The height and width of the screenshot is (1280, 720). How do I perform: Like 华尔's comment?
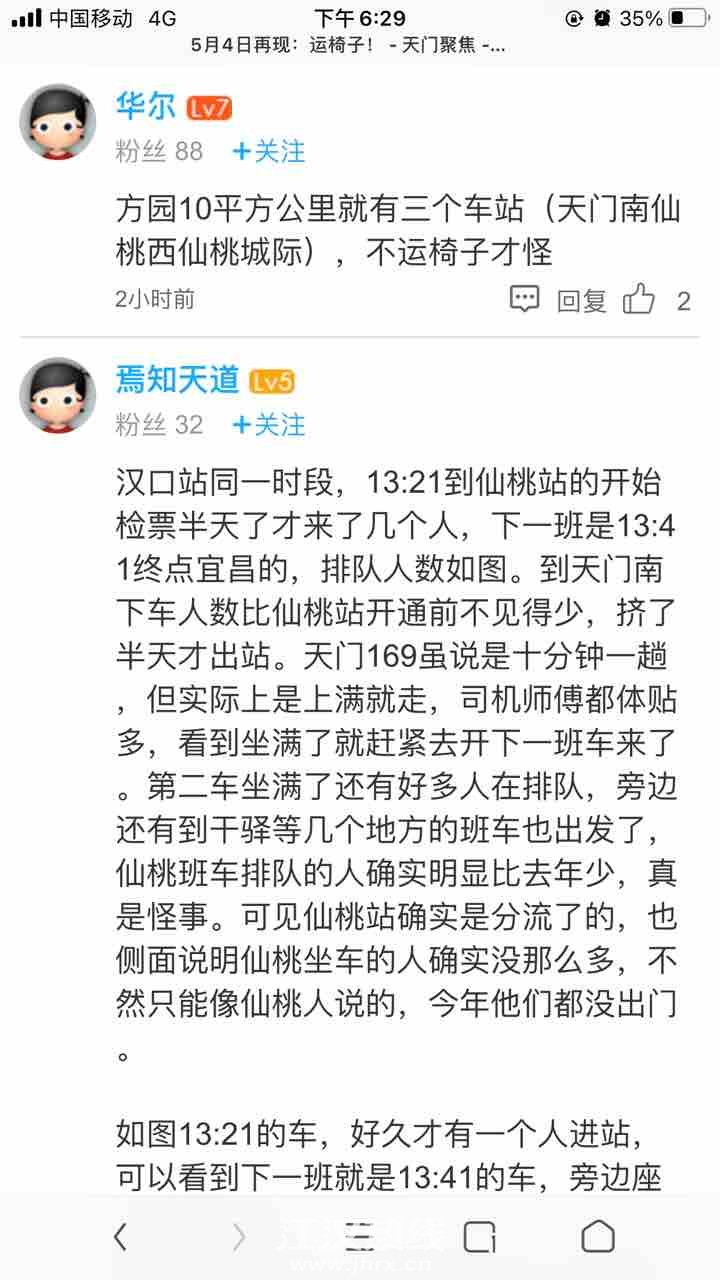click(640, 299)
